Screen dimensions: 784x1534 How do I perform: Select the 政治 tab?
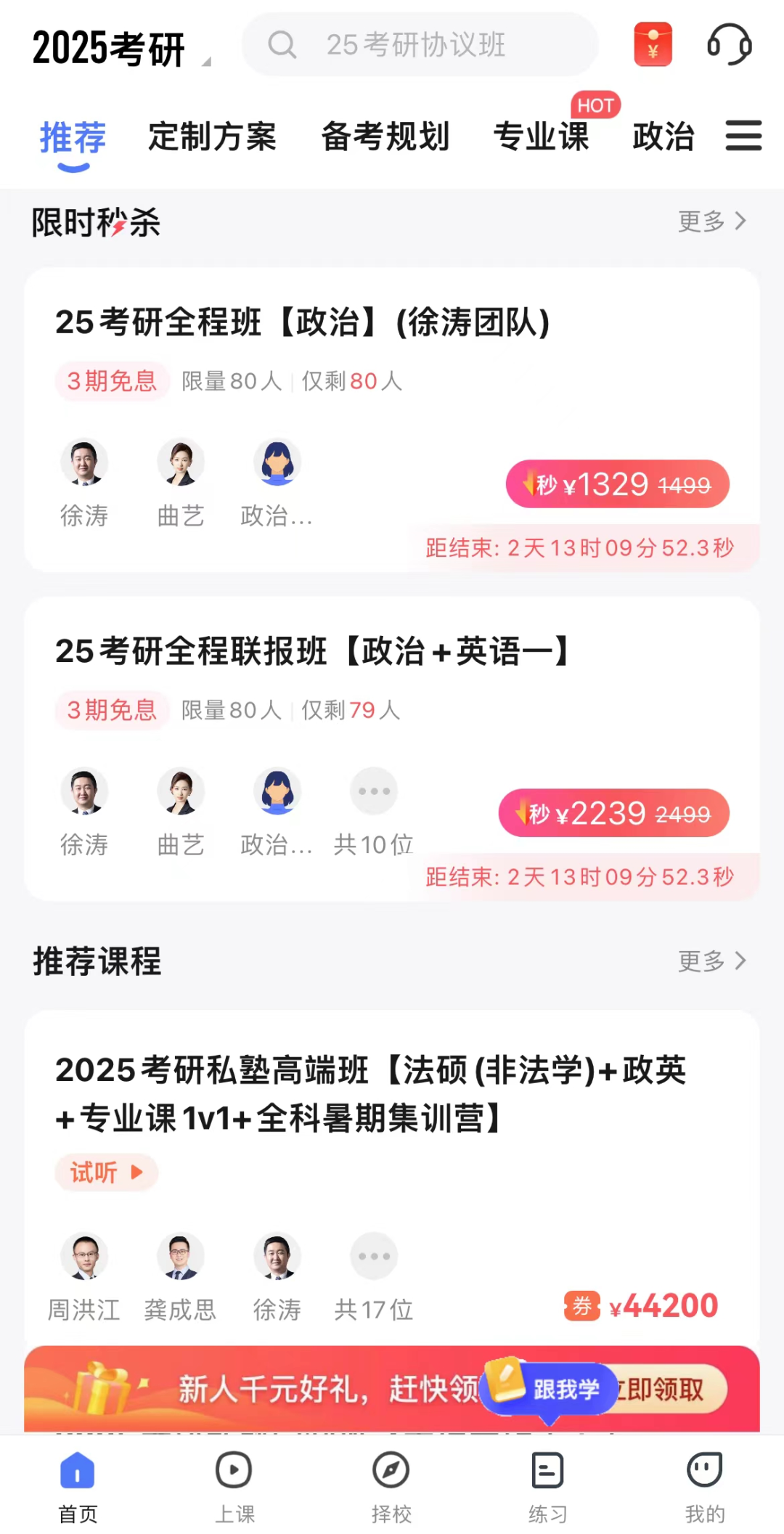pos(663,136)
